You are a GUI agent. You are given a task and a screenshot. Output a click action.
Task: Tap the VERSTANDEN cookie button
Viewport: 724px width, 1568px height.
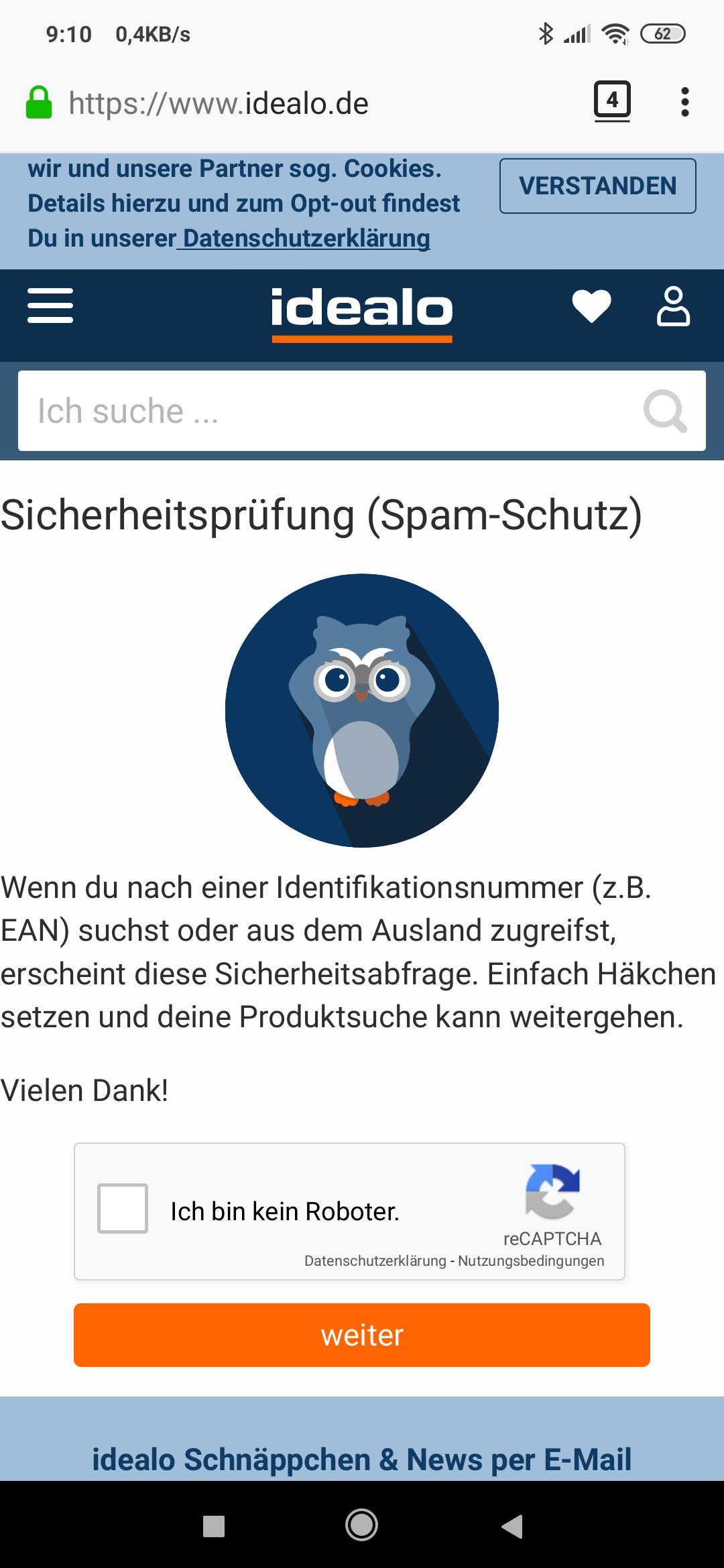point(597,186)
